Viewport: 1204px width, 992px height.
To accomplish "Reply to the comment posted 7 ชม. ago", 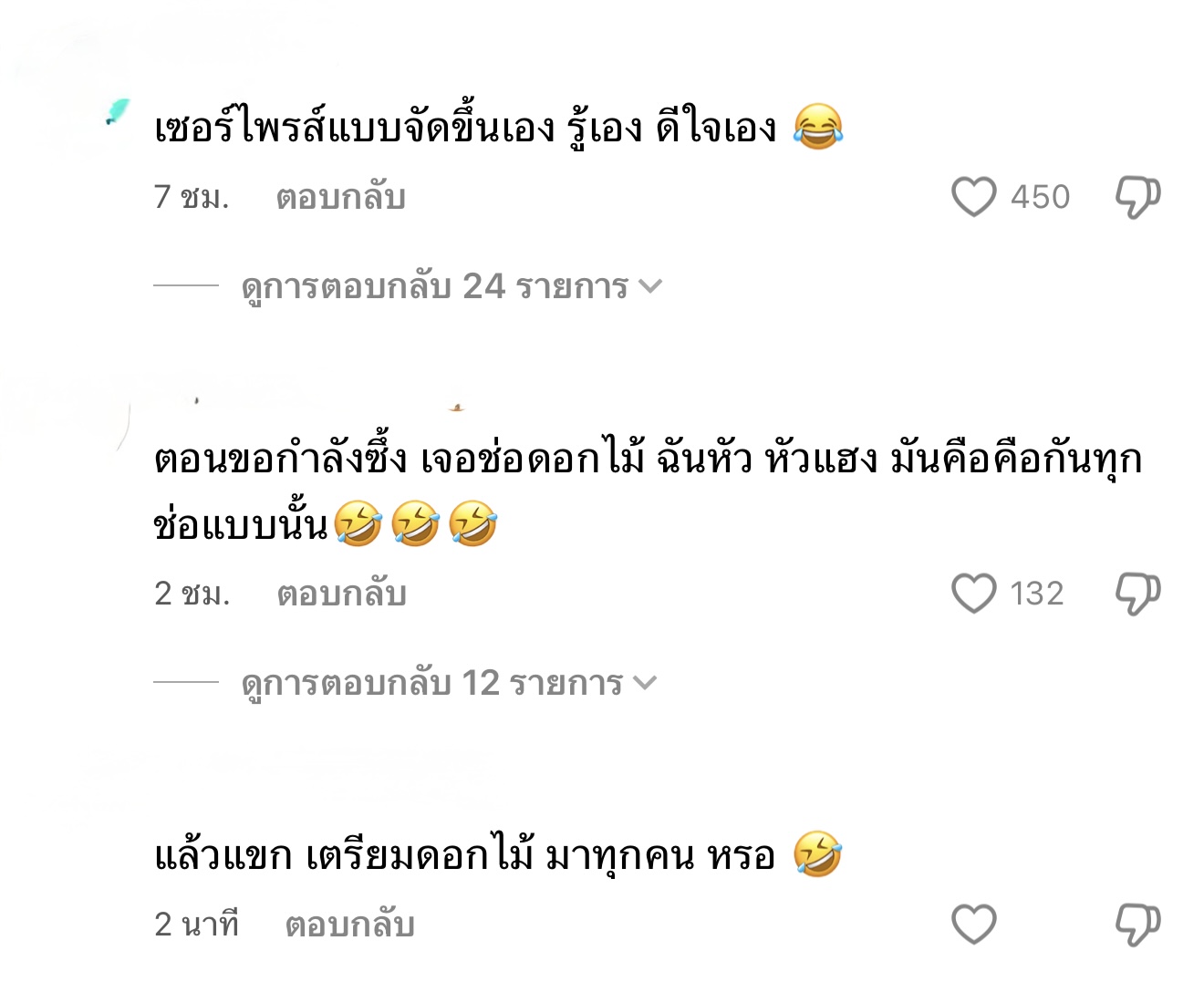I will tap(340, 197).
